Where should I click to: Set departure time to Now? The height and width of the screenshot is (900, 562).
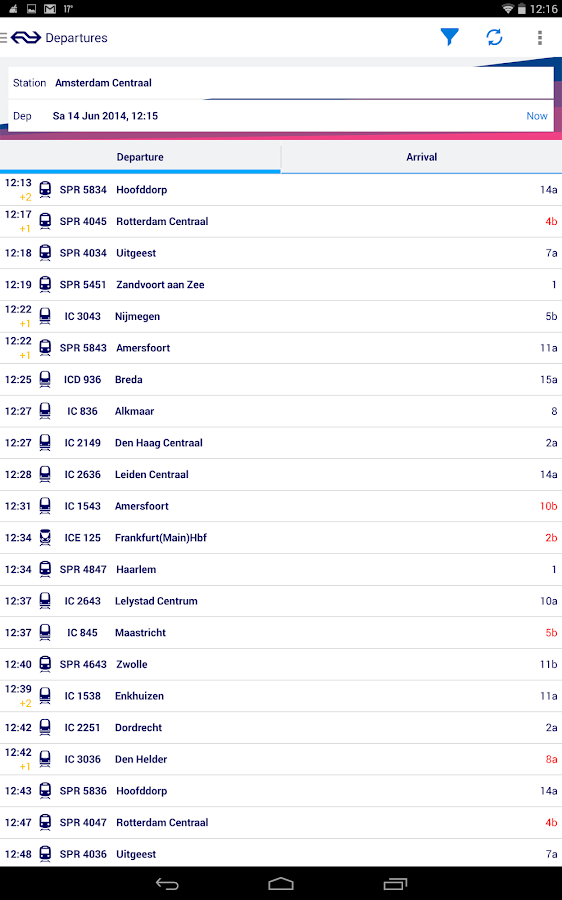tap(537, 116)
